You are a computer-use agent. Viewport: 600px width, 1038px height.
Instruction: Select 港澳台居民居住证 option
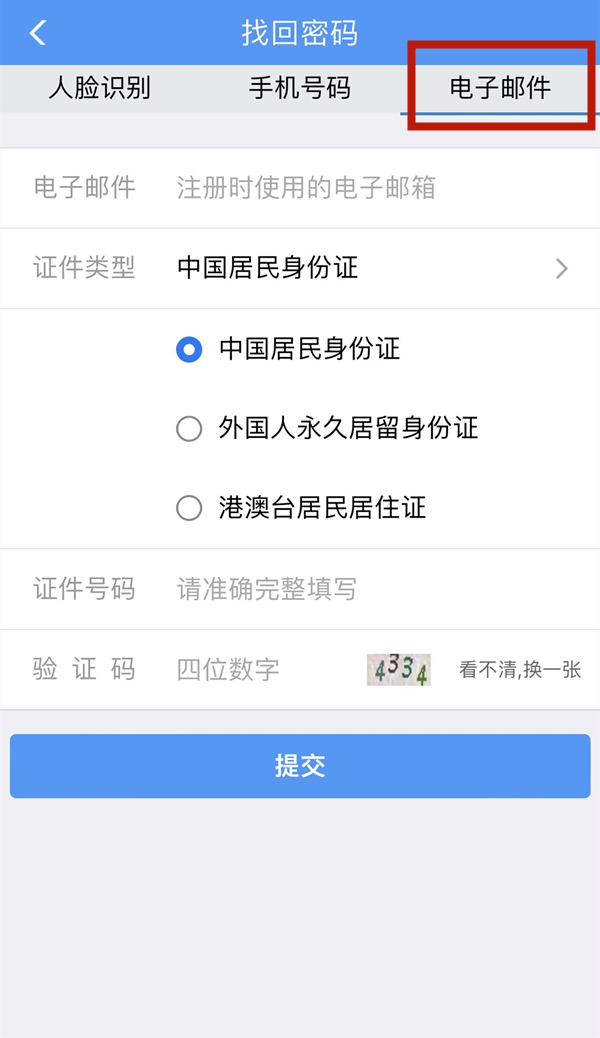coord(189,508)
